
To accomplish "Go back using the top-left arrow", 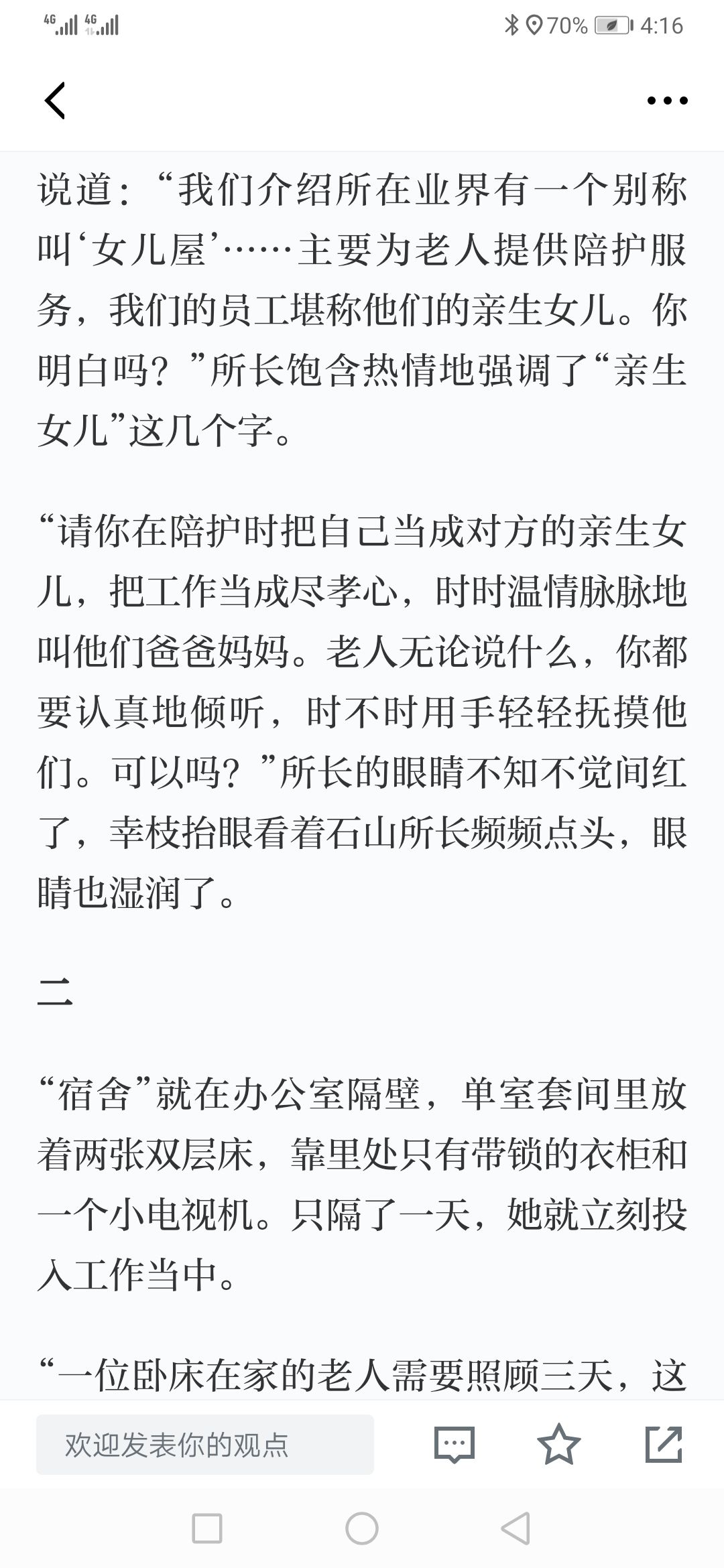I will pos(55,101).
